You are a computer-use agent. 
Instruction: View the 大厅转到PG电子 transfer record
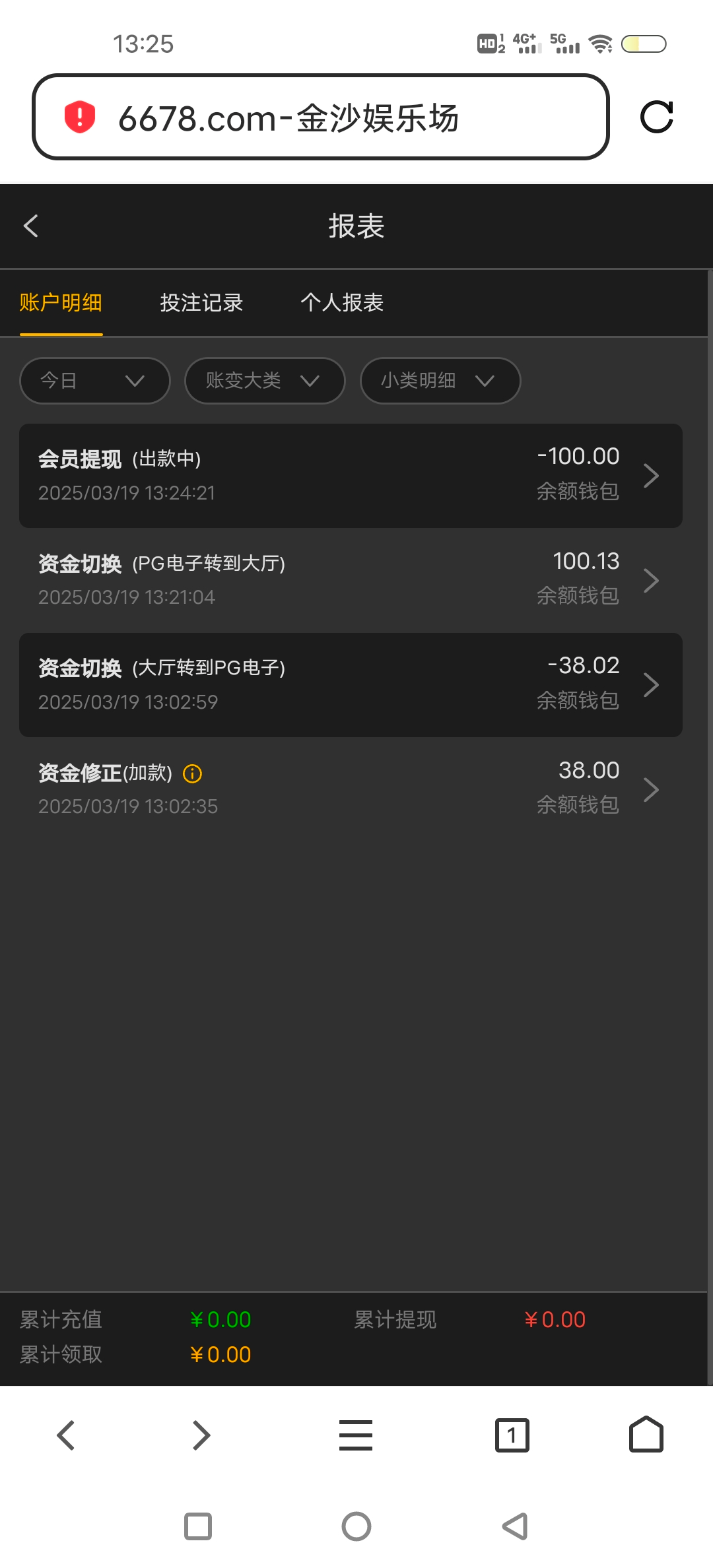(x=350, y=684)
